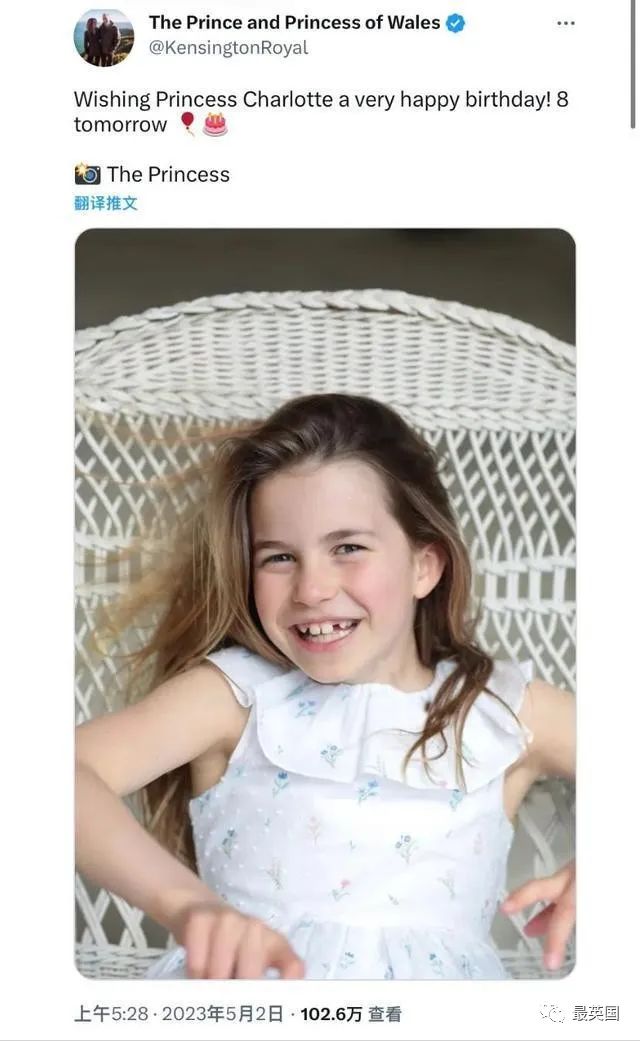
Task: Translate the tweet via 翻译推文
Action: [106, 203]
